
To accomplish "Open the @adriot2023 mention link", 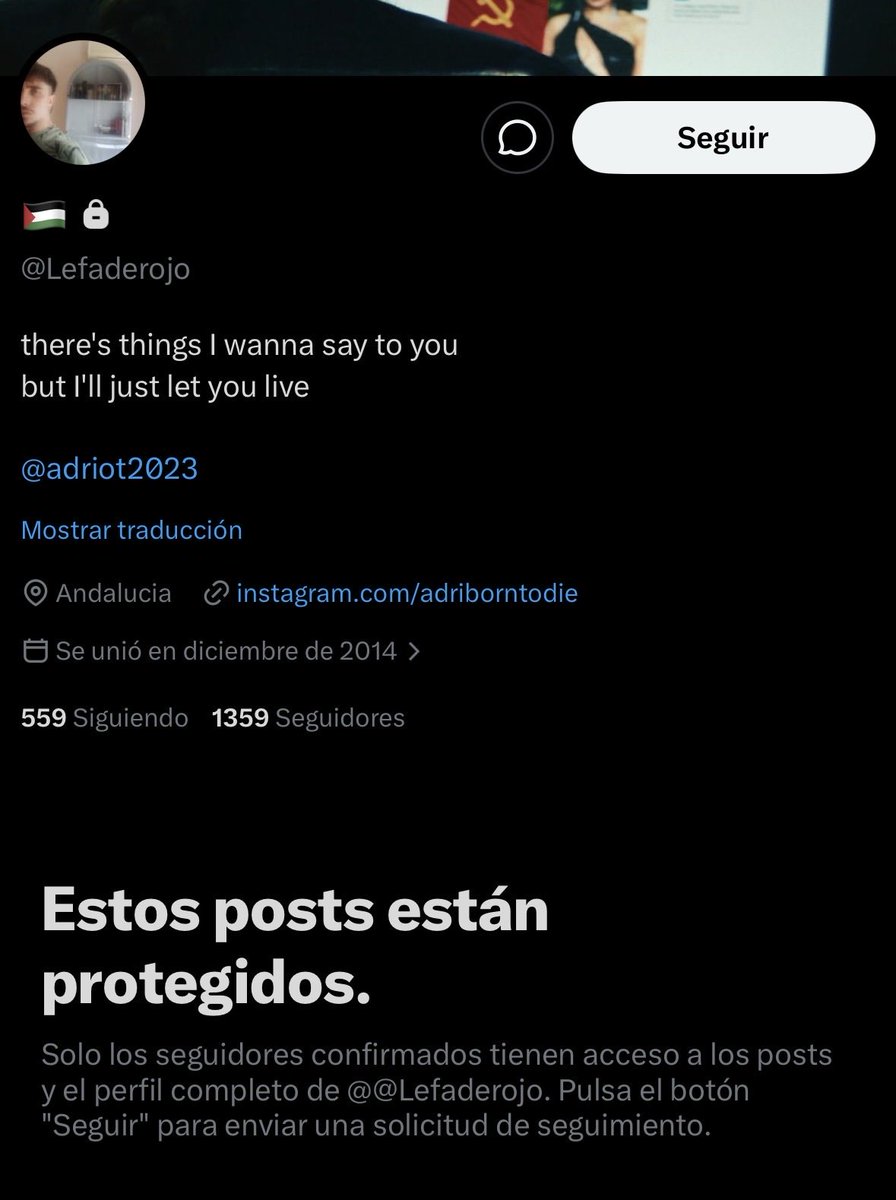I will (x=109, y=468).
